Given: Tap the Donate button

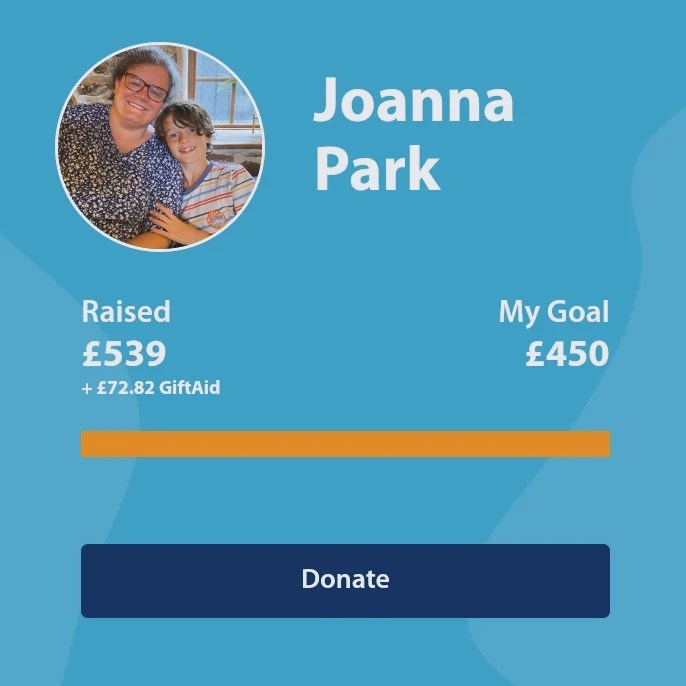Looking at the screenshot, I should 345,580.
